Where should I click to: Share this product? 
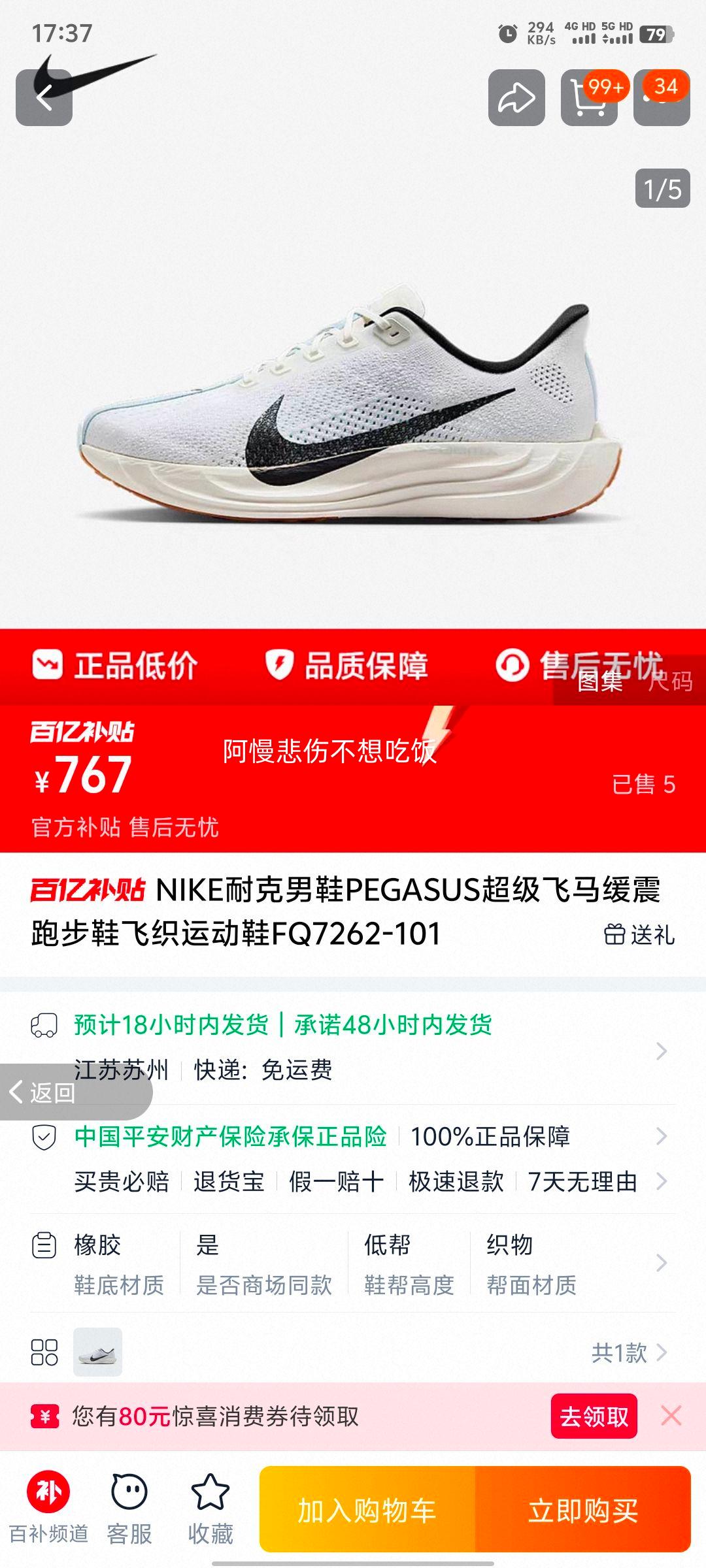(516, 98)
